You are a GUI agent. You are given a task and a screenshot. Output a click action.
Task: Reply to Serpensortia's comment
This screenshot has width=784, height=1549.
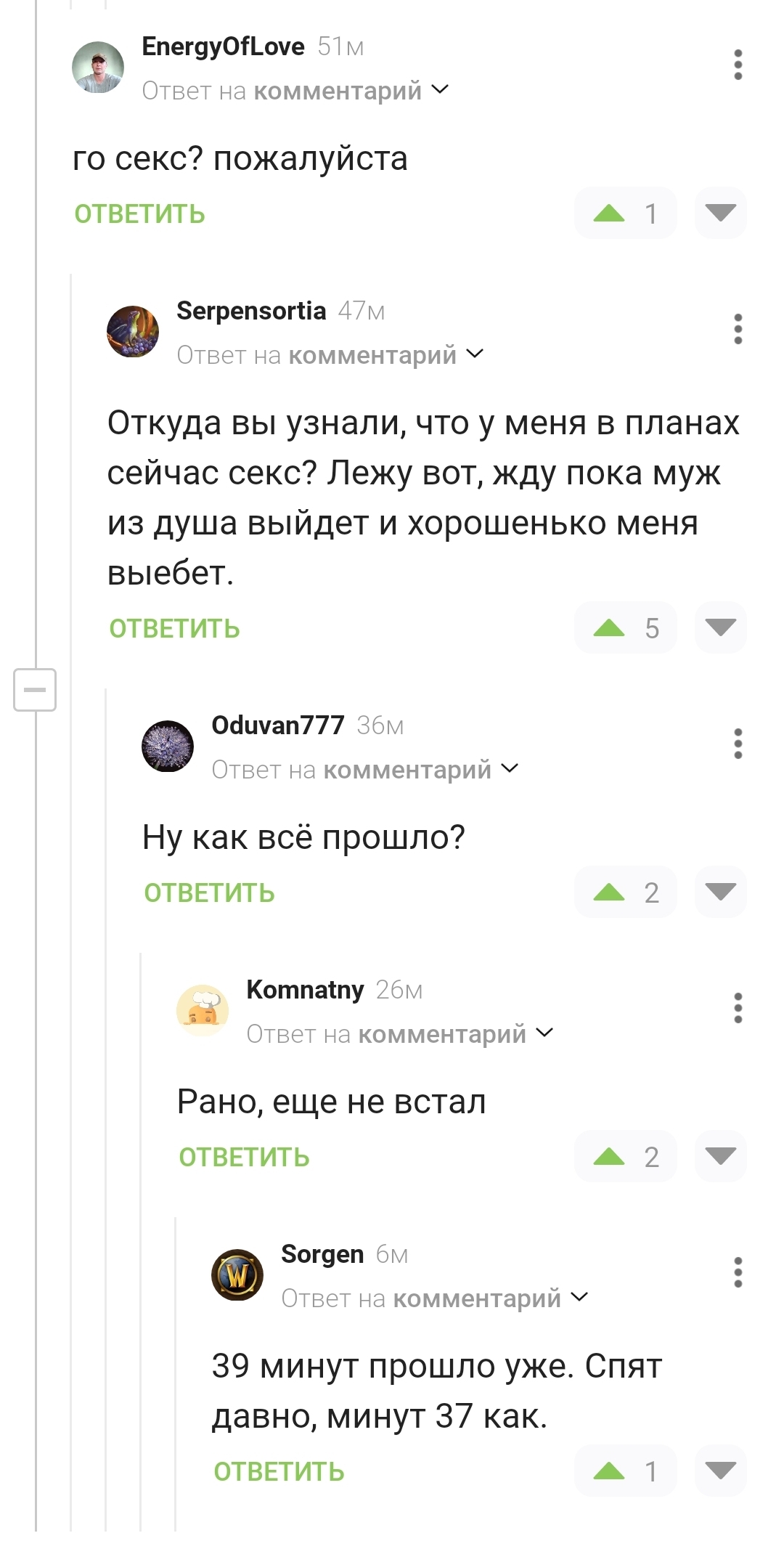click(x=174, y=629)
